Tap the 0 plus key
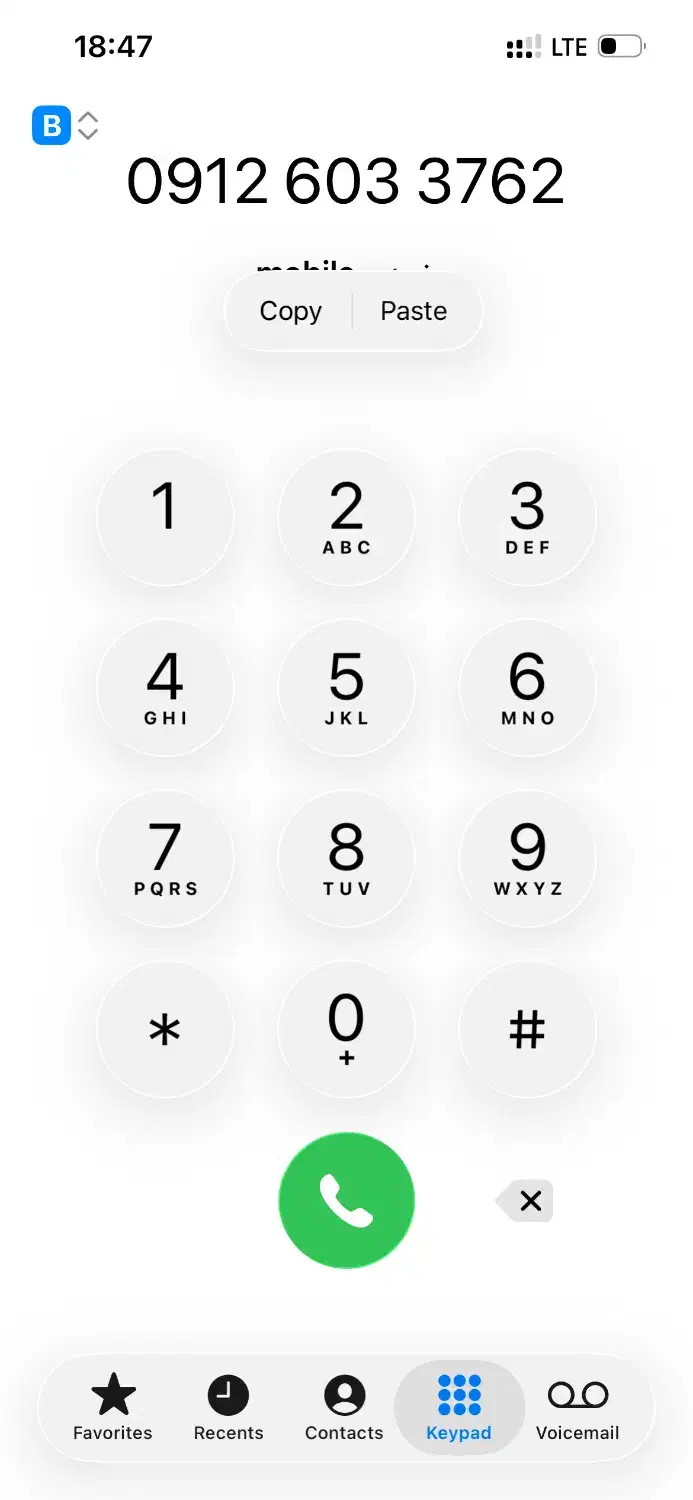The image size is (693, 1500). coord(346,1029)
